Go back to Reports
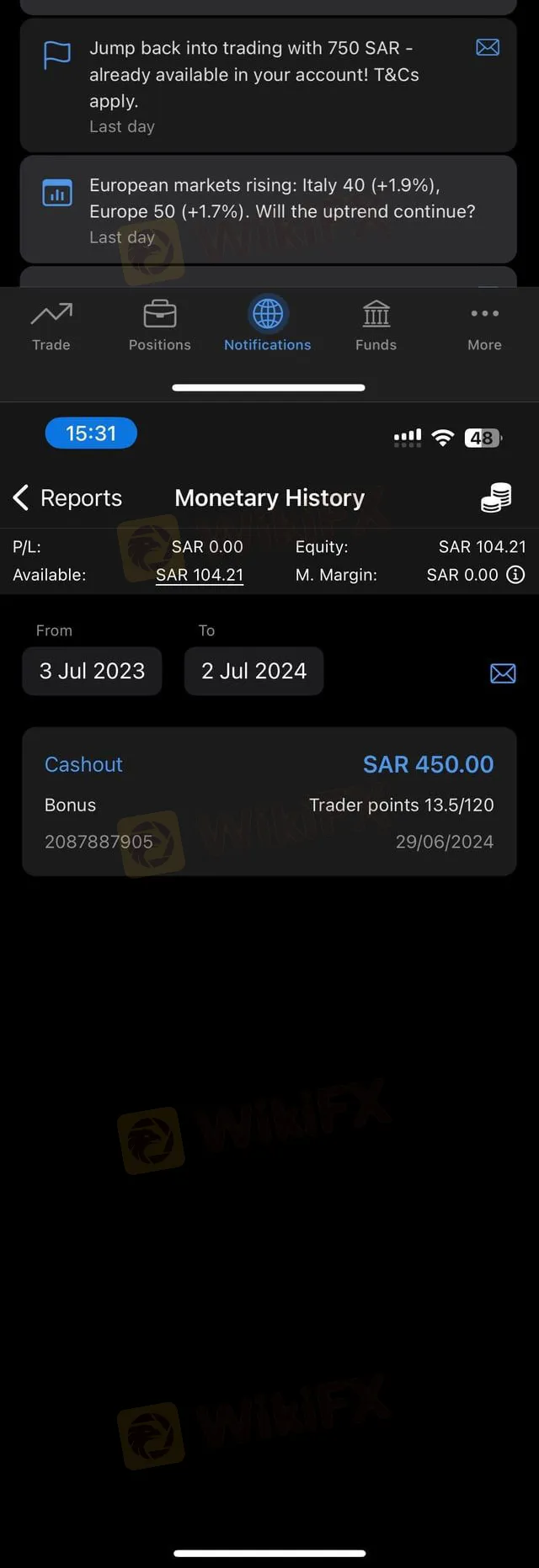539x1568 pixels. click(67, 497)
